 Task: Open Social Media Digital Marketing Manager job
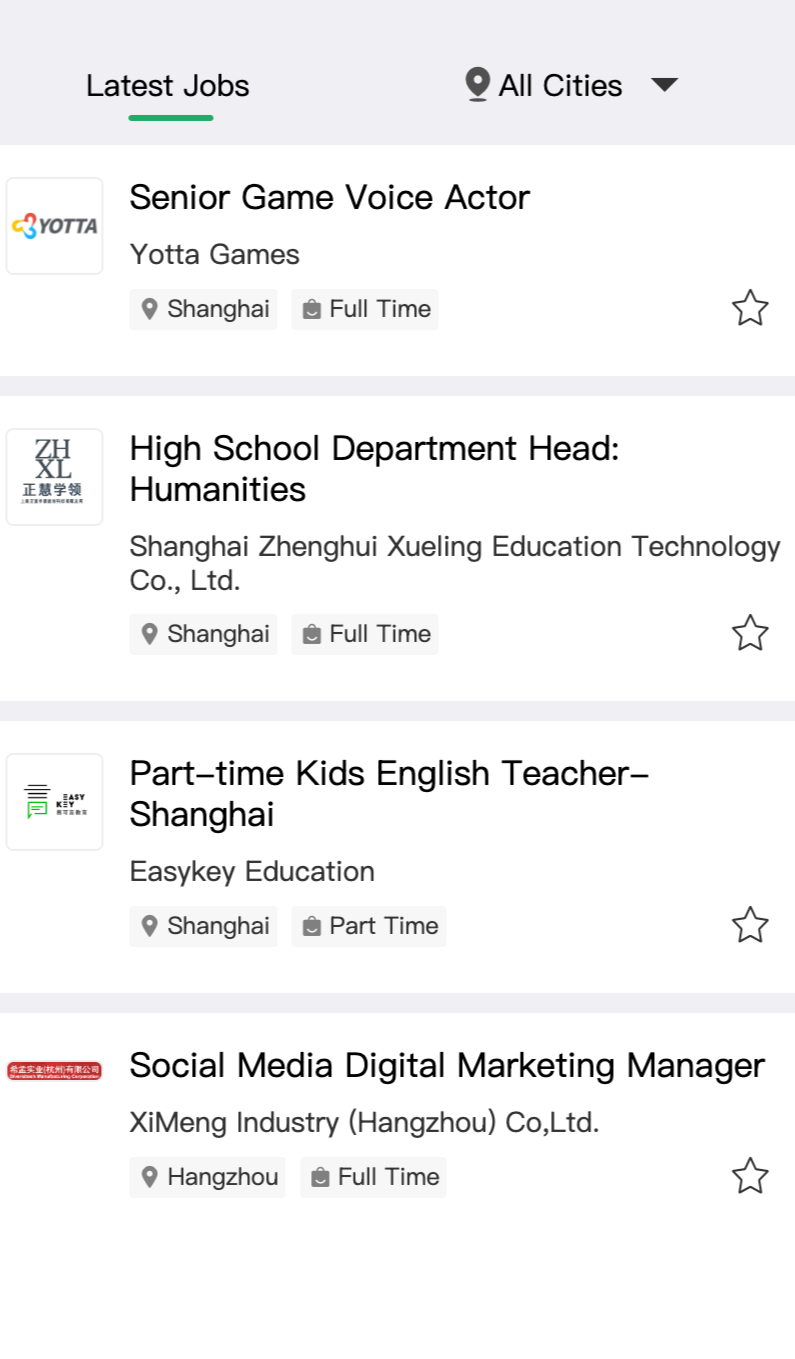click(x=447, y=1066)
